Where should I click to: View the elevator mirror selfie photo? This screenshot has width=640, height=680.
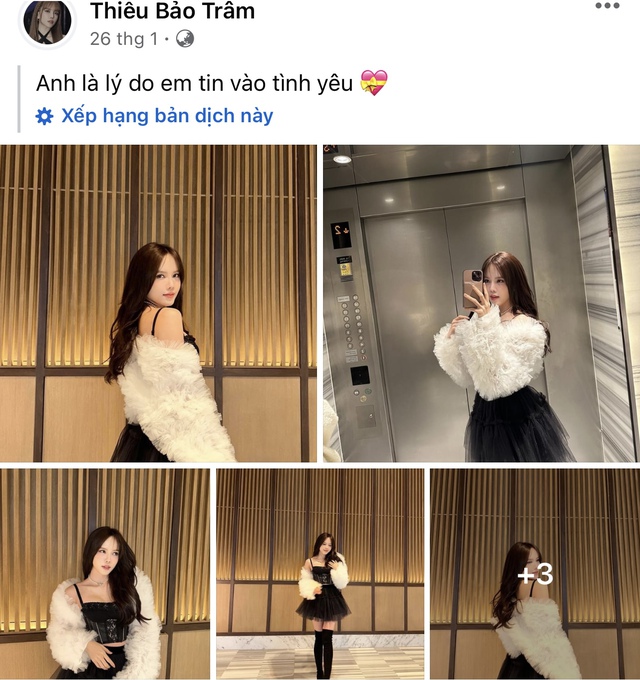coord(481,303)
